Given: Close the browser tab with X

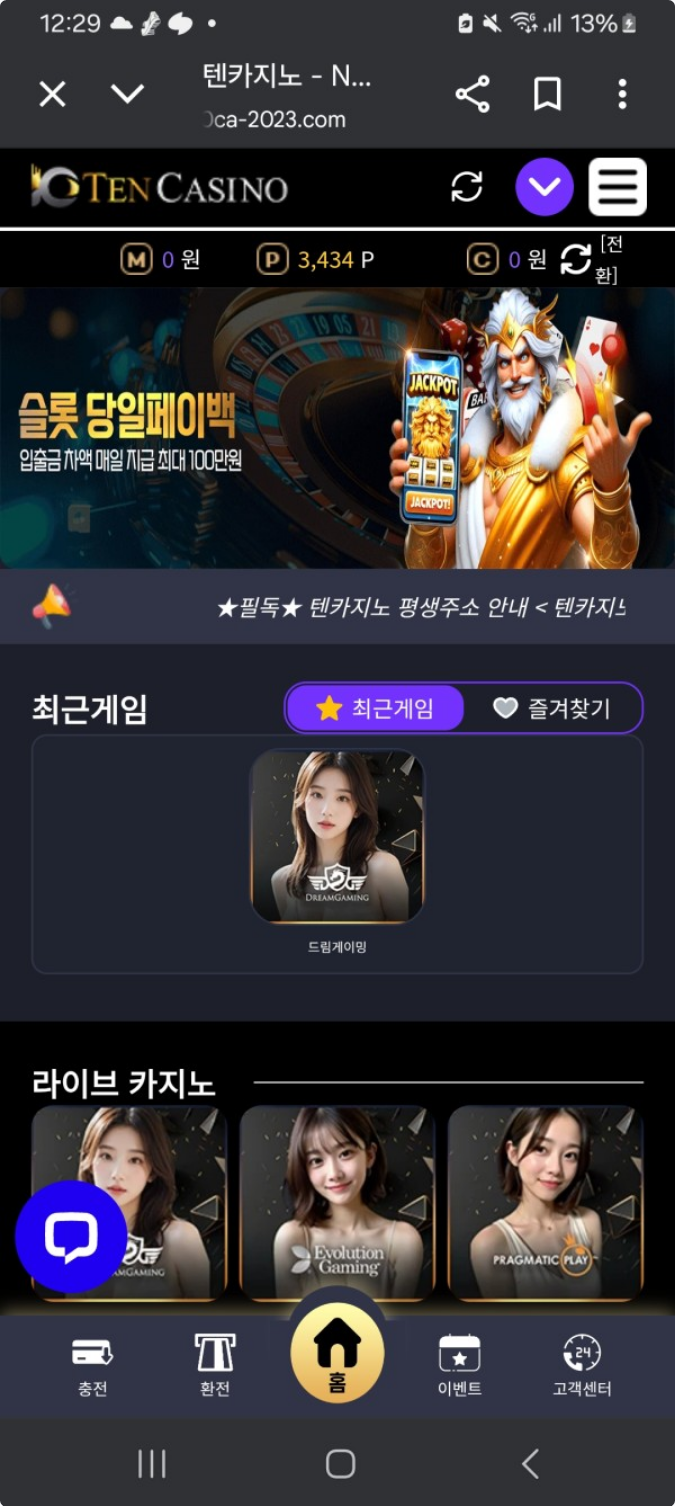Looking at the screenshot, I should pos(52,95).
